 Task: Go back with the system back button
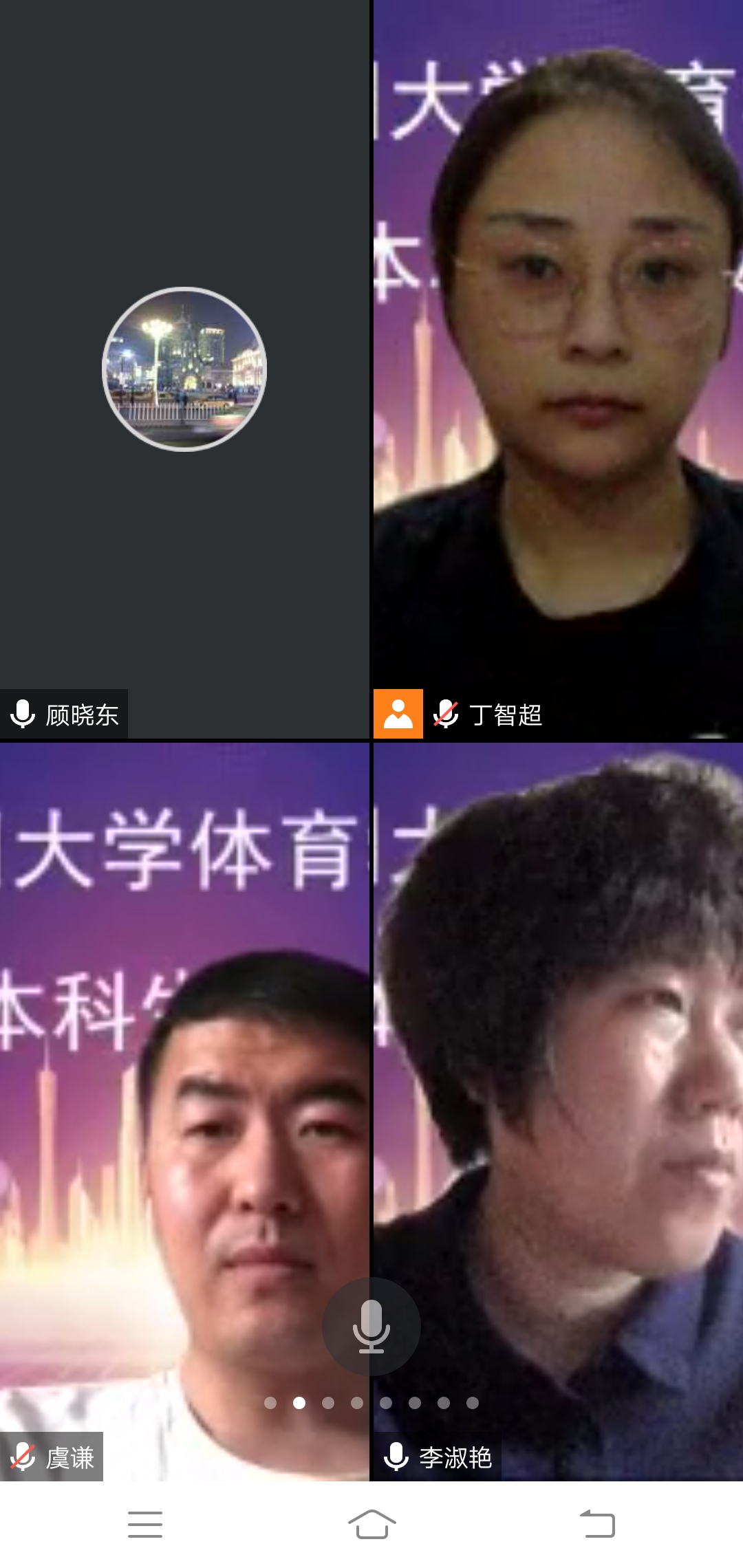tap(597, 1524)
